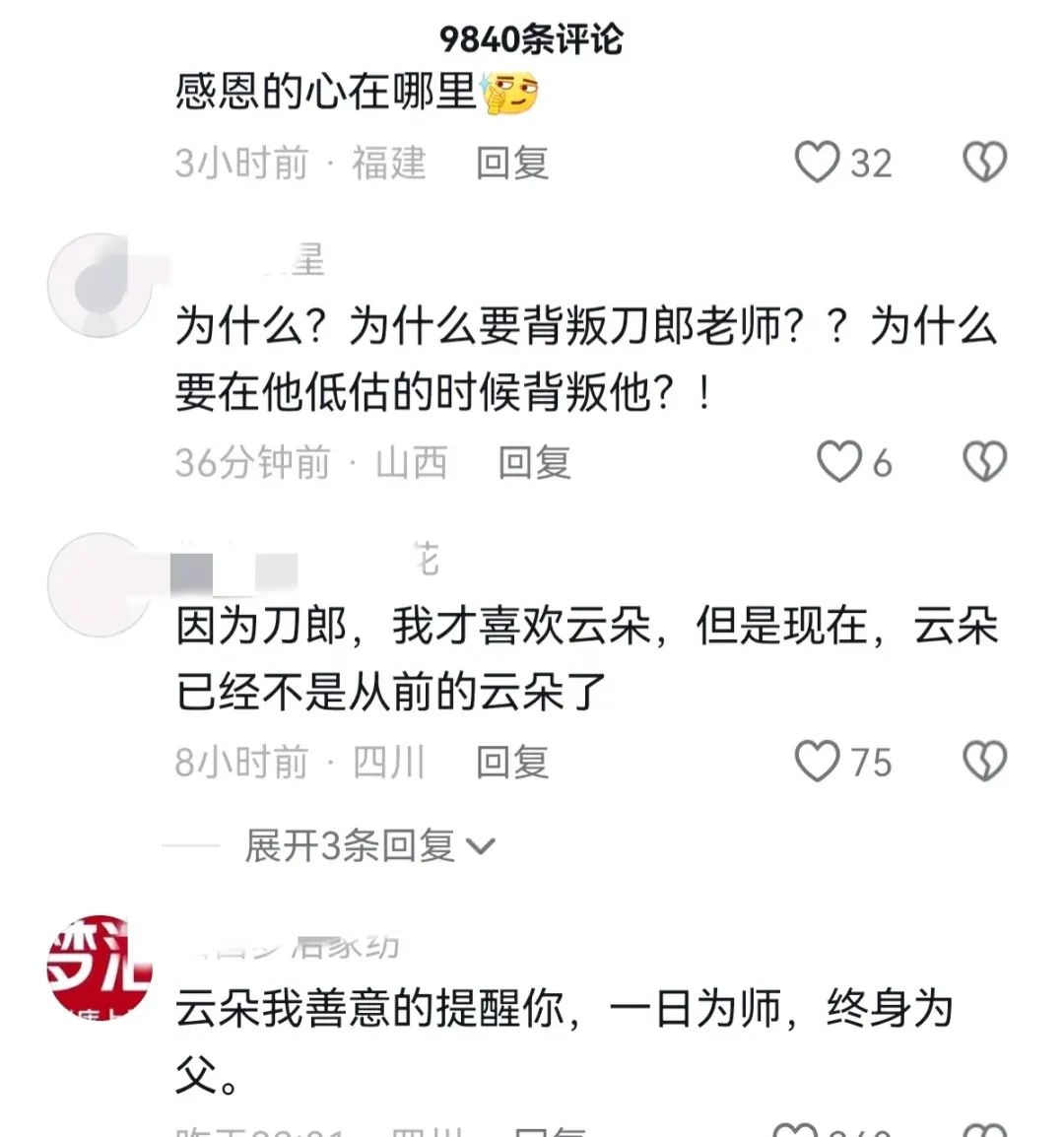The image size is (1064, 1137).
Task: Open red avatar of 一日为师 commenter
Action: click(100, 967)
